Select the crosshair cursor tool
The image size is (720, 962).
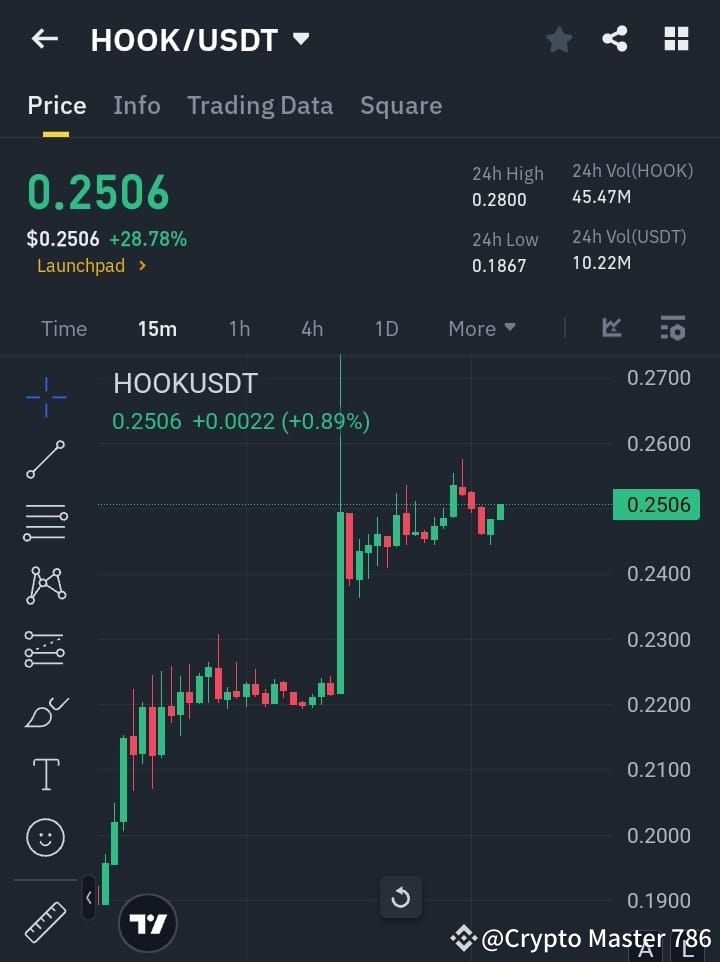click(x=45, y=398)
